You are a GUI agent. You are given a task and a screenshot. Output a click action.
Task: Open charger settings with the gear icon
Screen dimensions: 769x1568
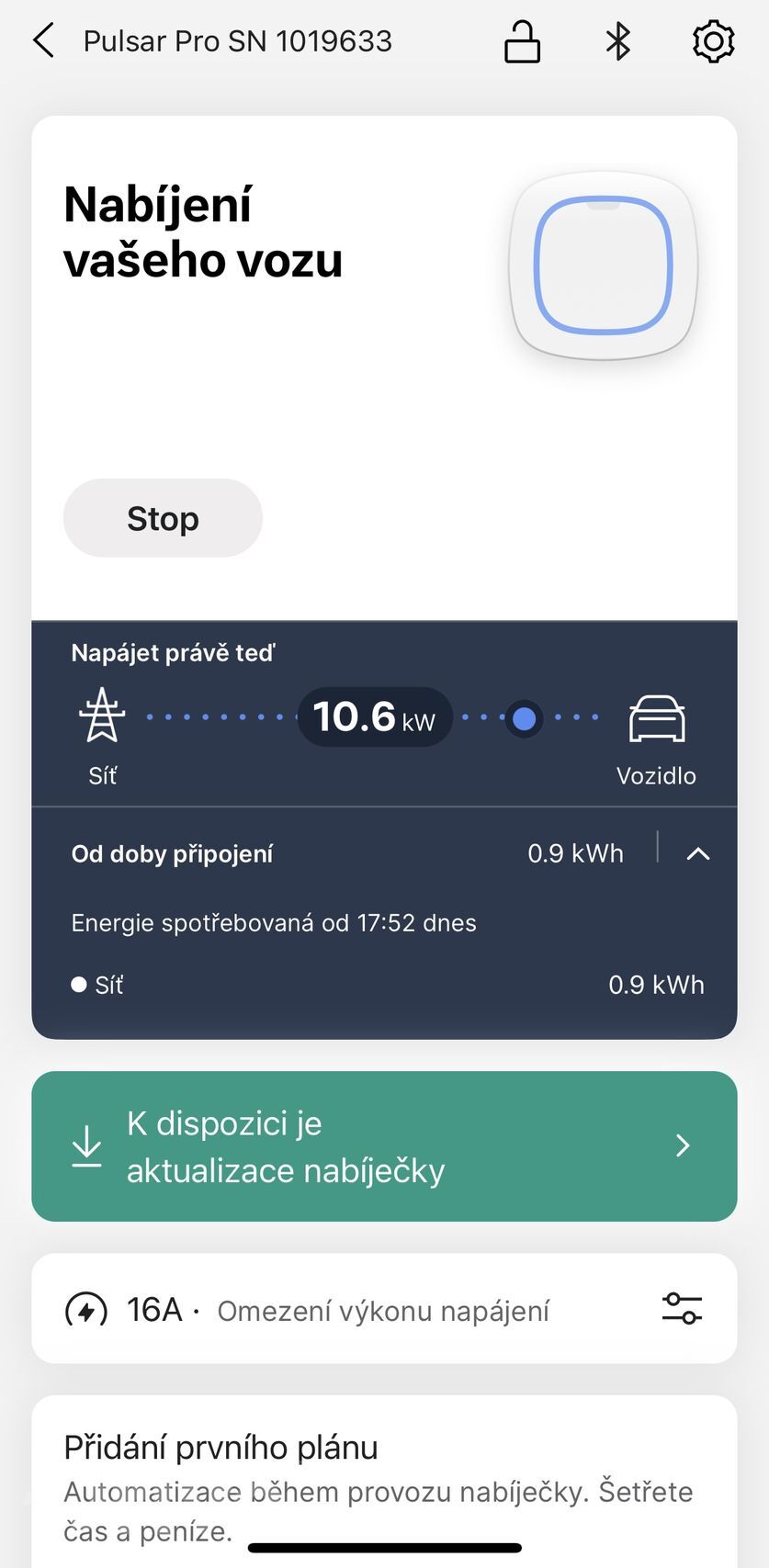click(712, 41)
